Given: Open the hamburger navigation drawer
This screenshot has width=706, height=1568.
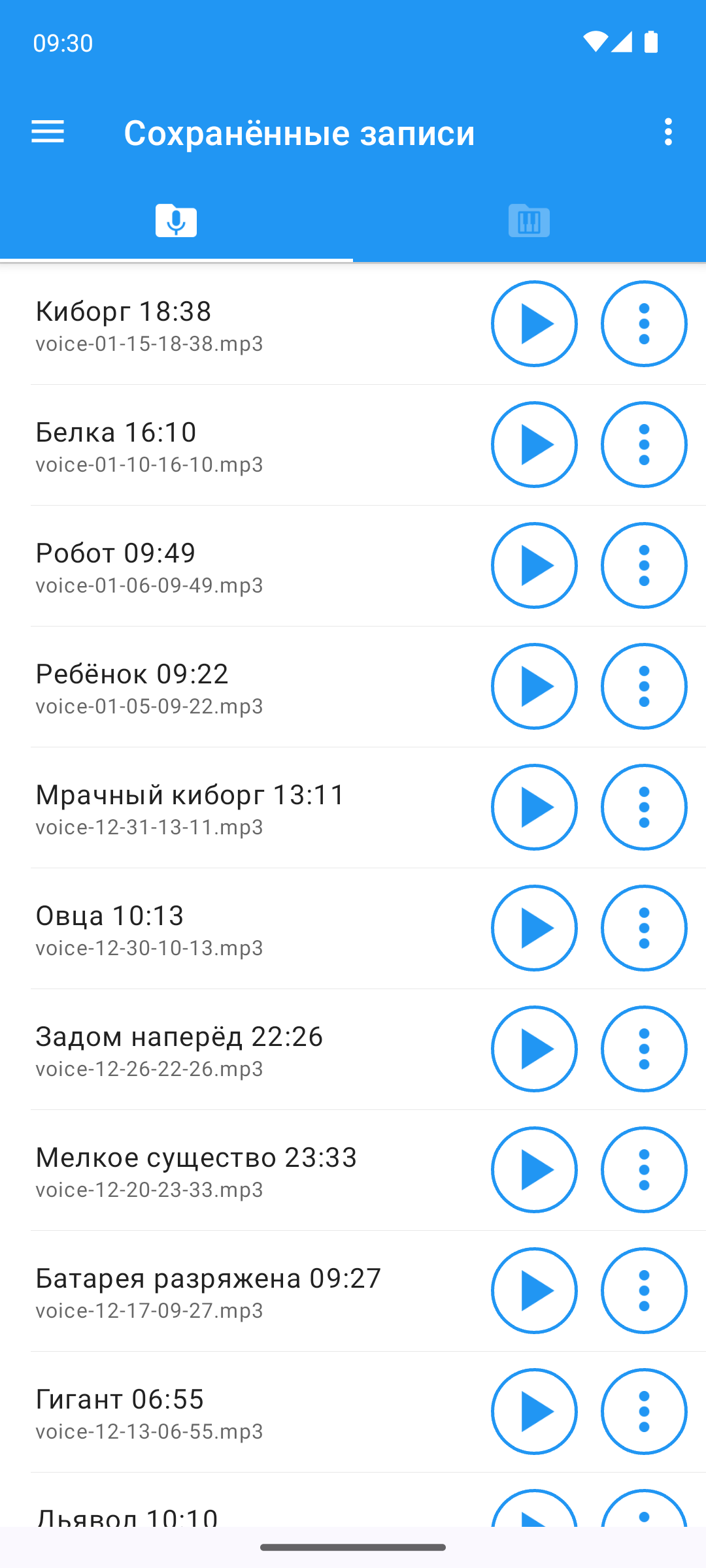Looking at the screenshot, I should pyautogui.click(x=48, y=132).
